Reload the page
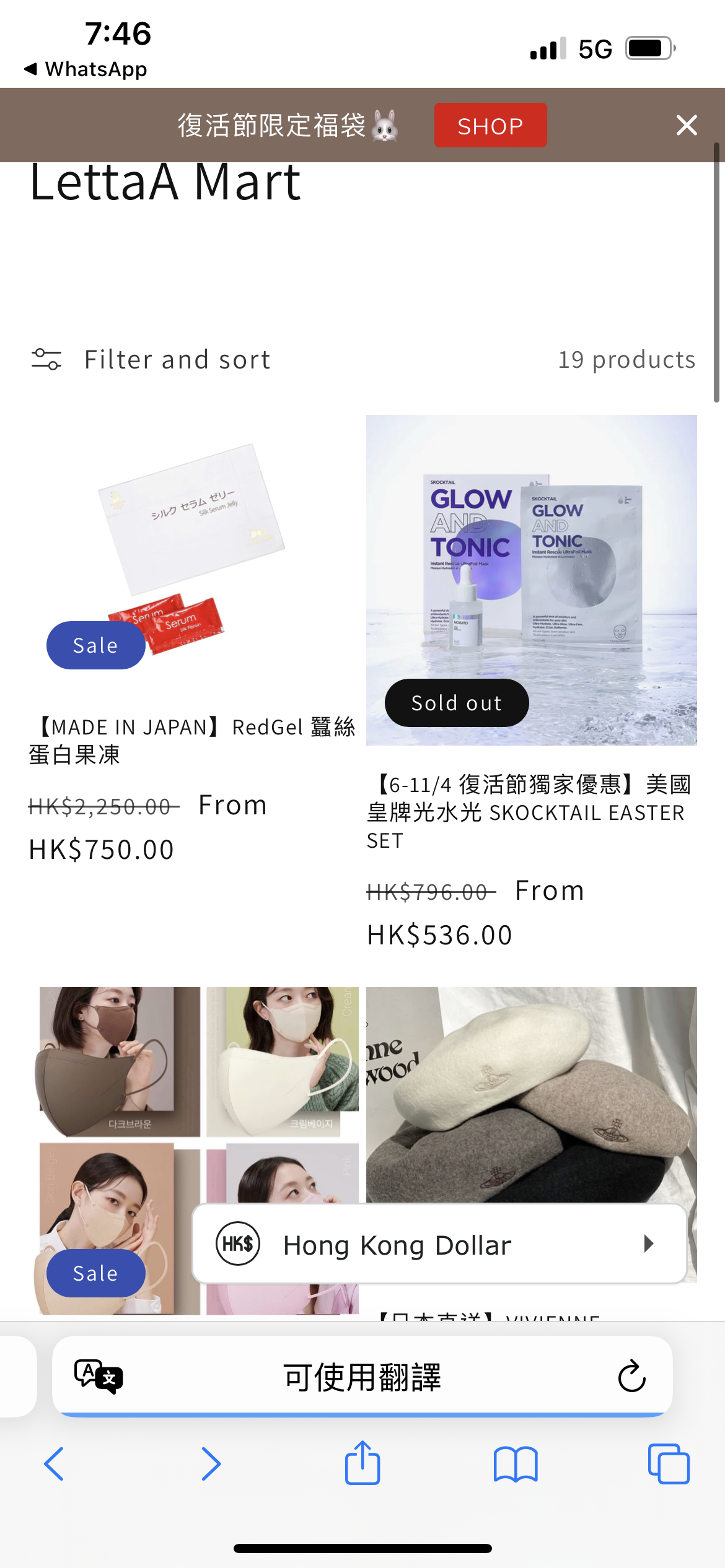The image size is (725, 1568). point(631,1377)
